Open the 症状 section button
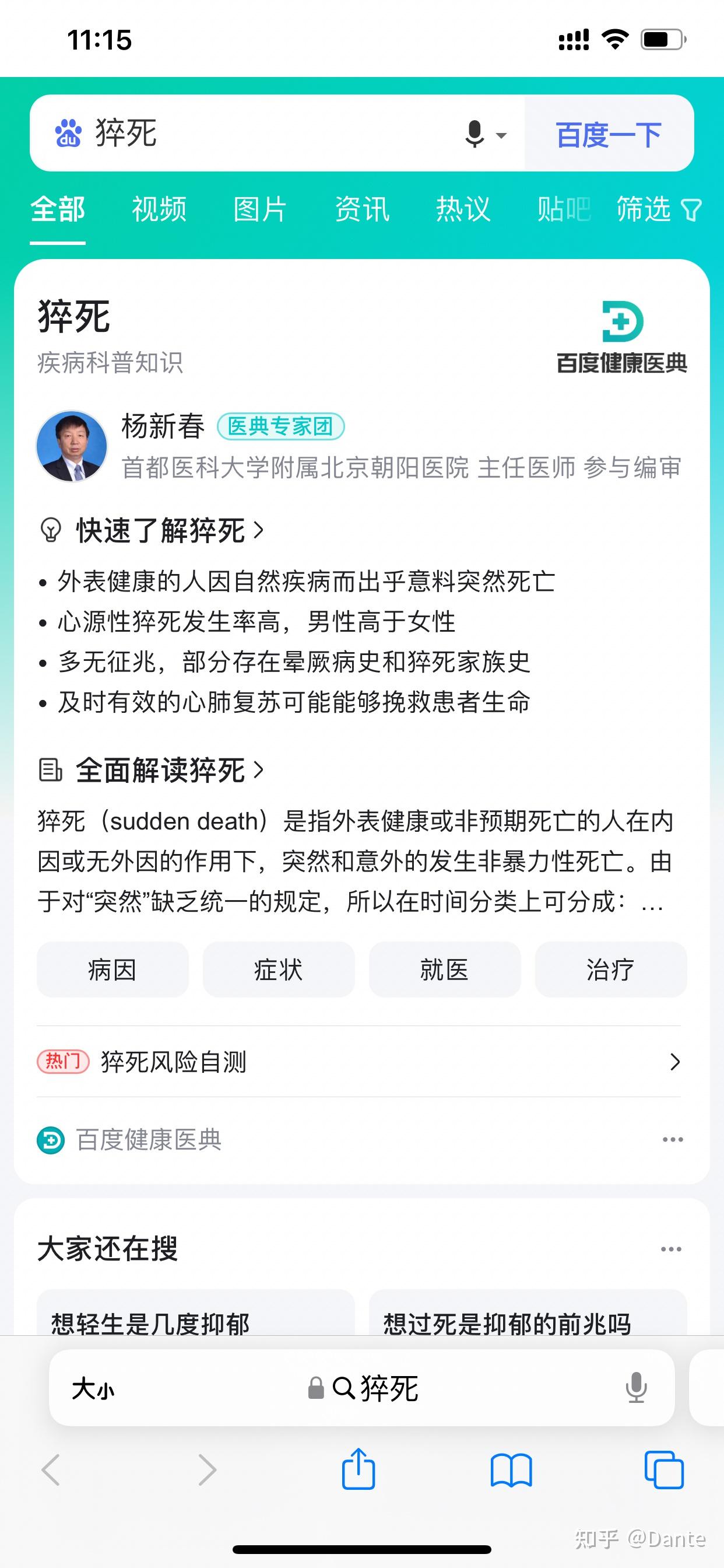Screen dimensions: 724x1568 pos(278,970)
